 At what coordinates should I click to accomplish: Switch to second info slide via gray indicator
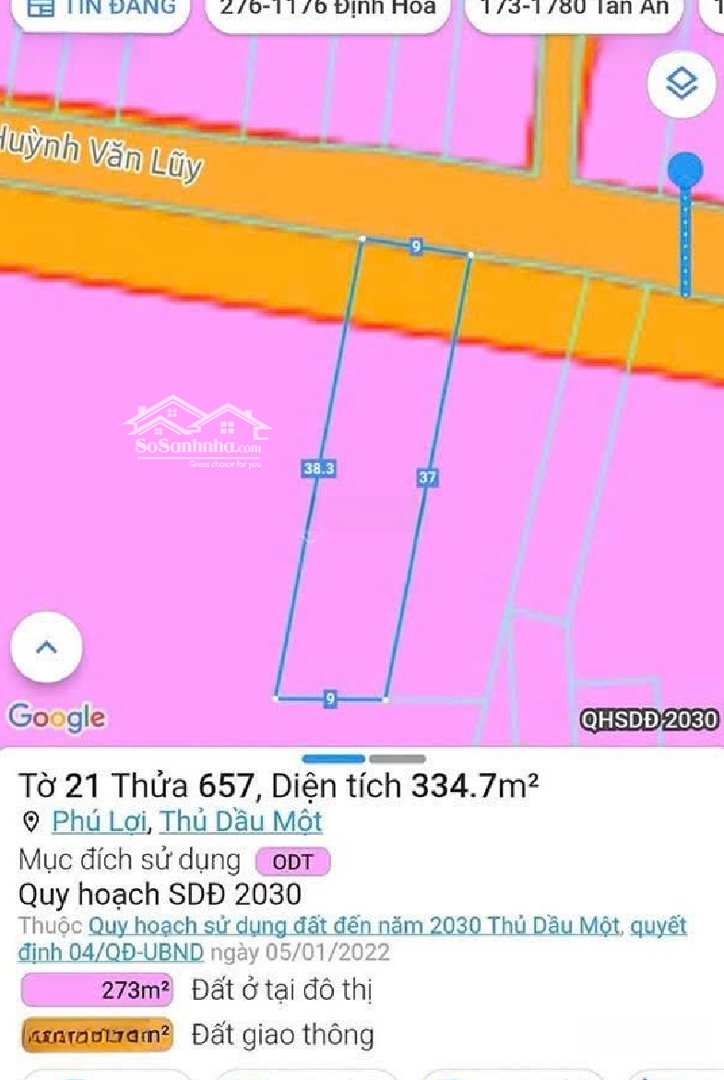400,758
